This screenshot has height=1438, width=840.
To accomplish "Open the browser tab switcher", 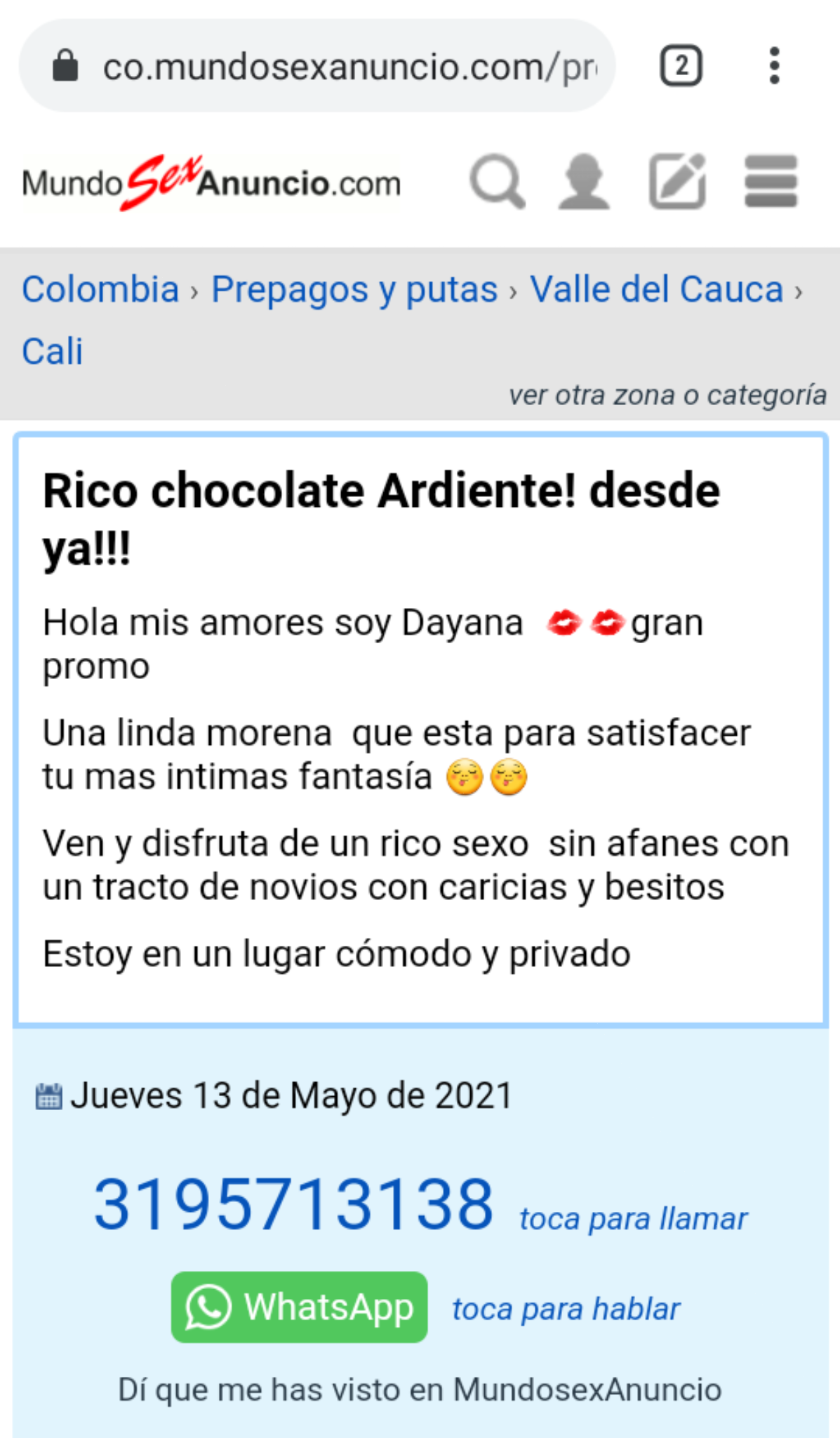I will tap(681, 67).
